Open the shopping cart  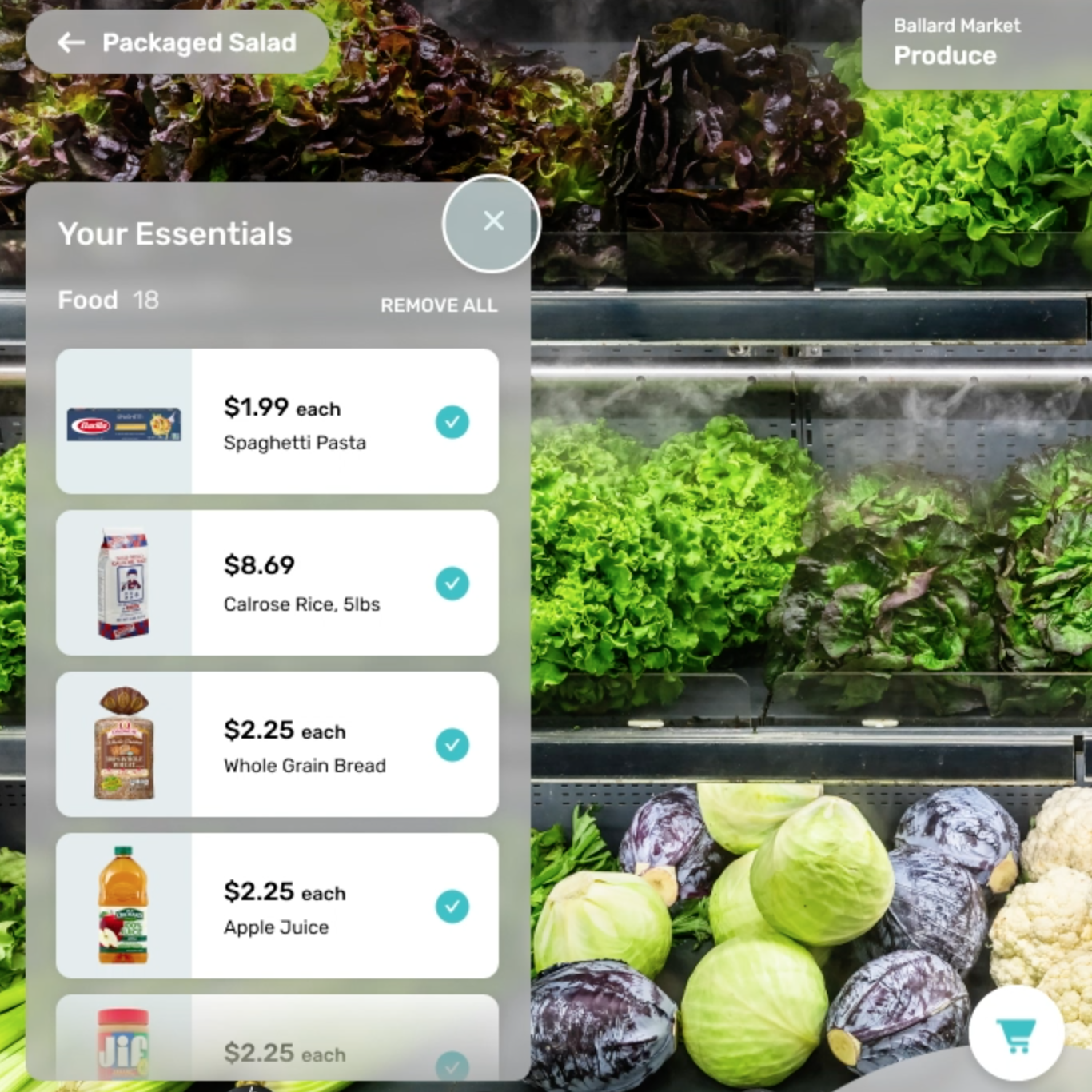pos(1016,1034)
